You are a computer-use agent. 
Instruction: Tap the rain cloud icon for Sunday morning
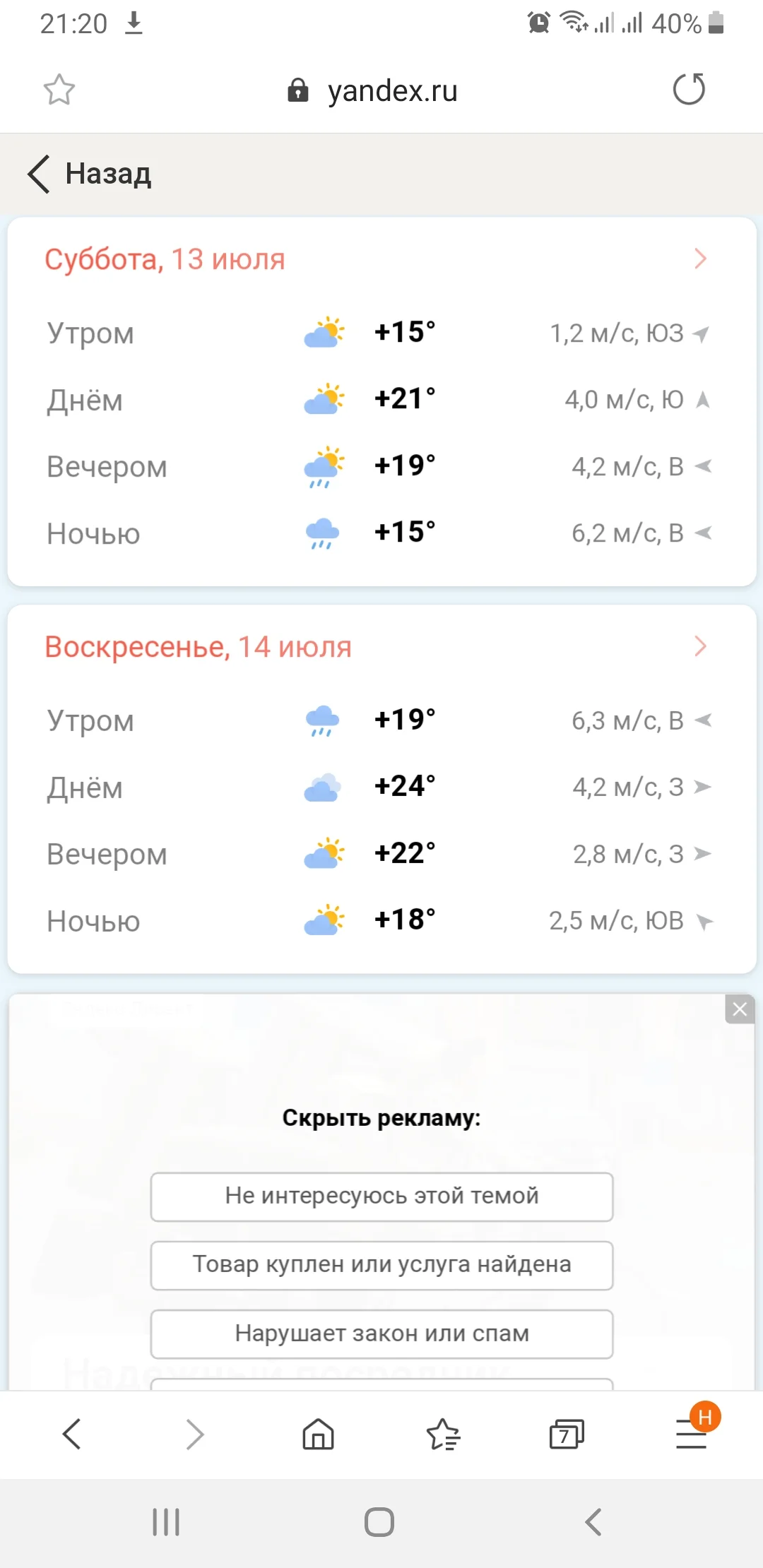click(324, 719)
